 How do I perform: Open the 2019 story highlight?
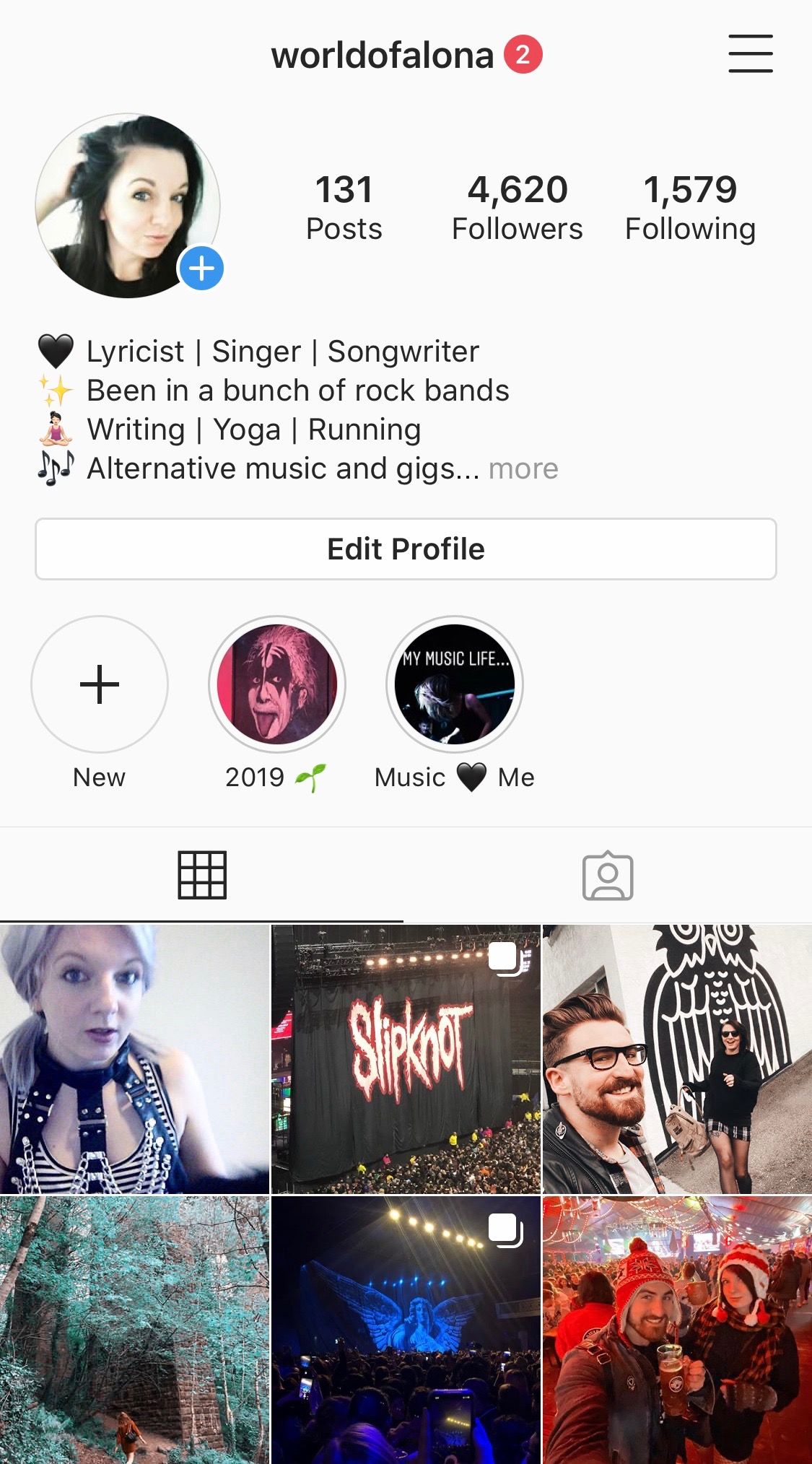pos(277,684)
